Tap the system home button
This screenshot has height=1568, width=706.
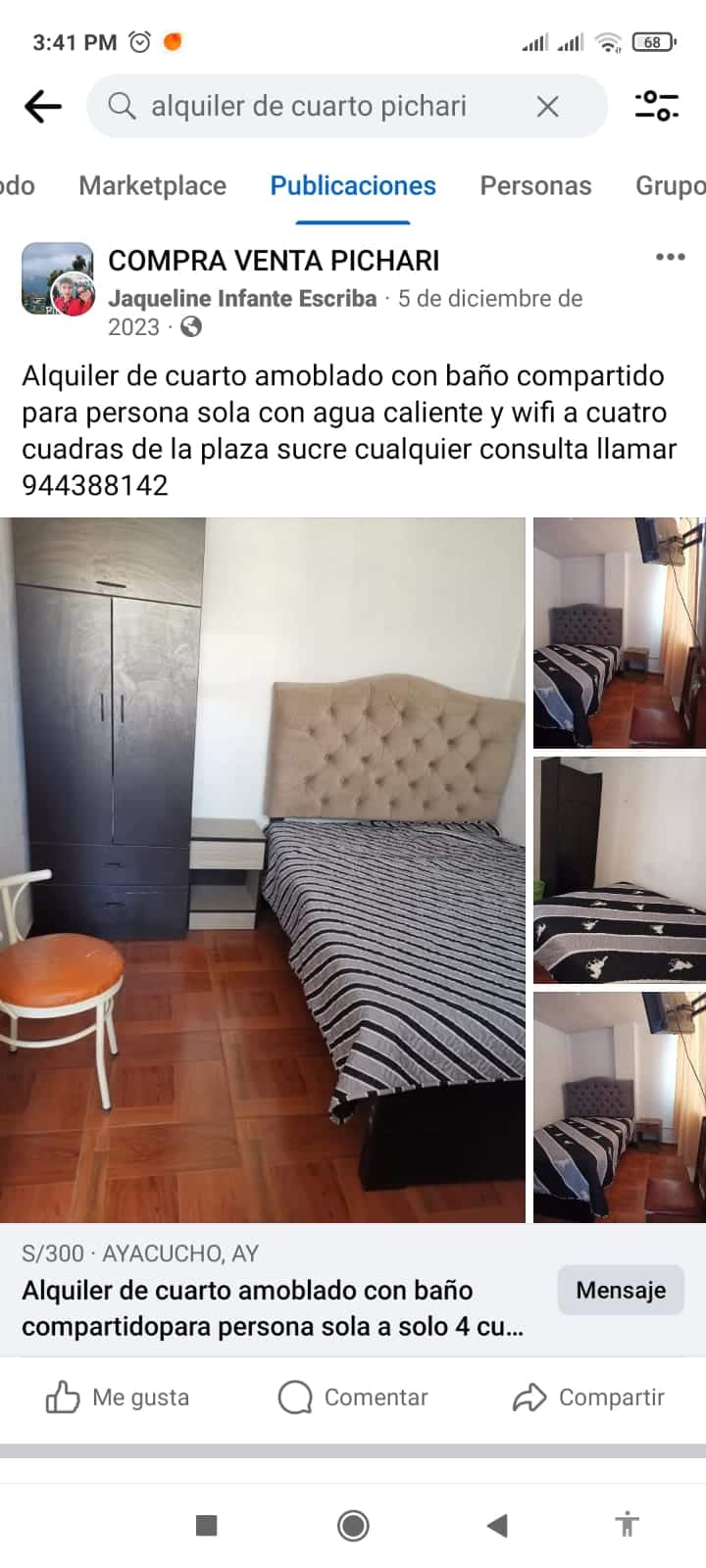point(353,1525)
